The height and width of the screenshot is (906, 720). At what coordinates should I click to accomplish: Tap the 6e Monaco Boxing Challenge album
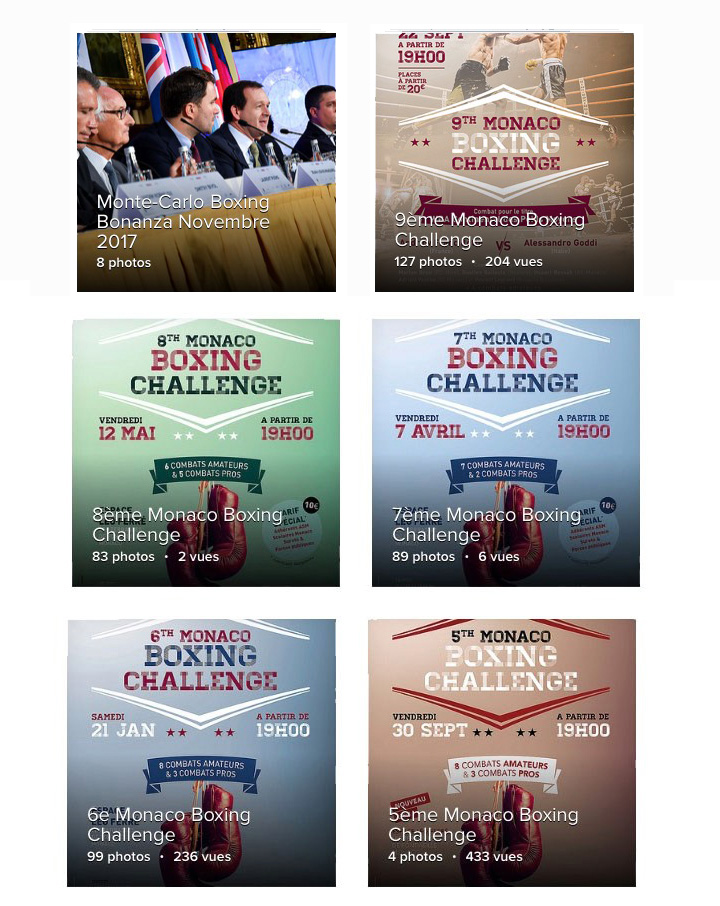click(201, 752)
